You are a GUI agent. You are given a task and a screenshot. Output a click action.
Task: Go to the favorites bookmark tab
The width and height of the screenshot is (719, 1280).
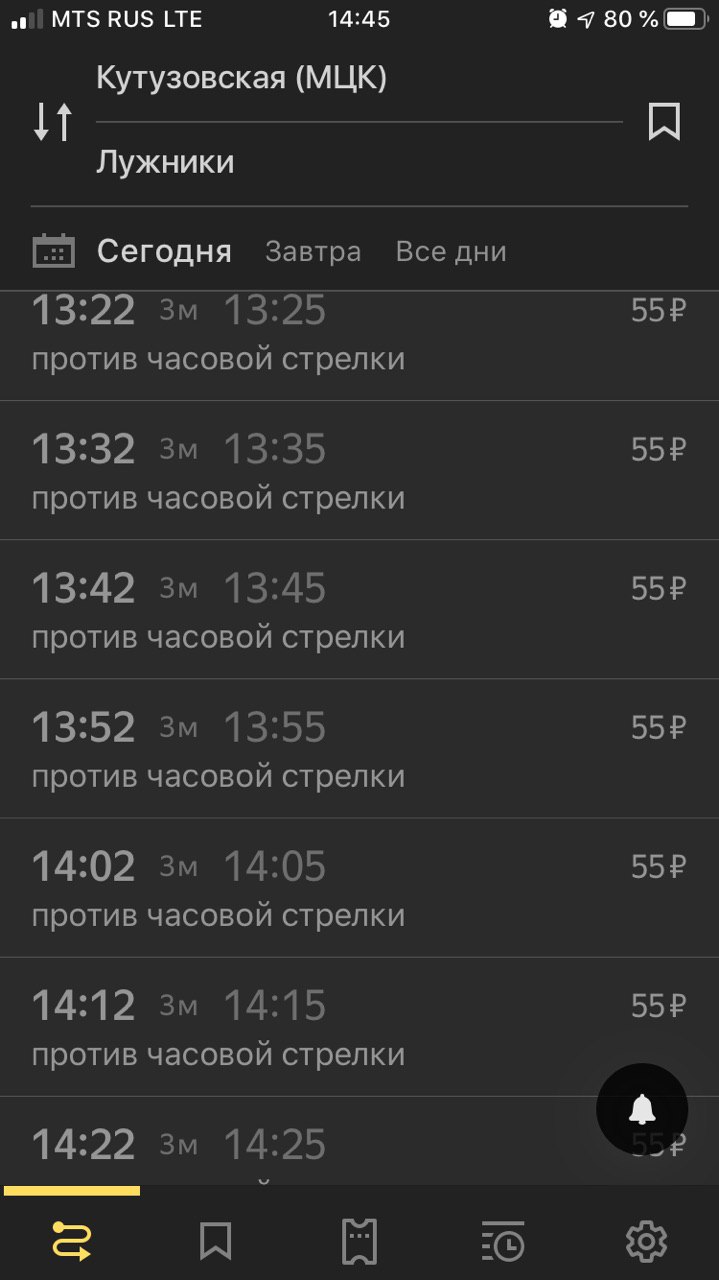pos(215,1241)
